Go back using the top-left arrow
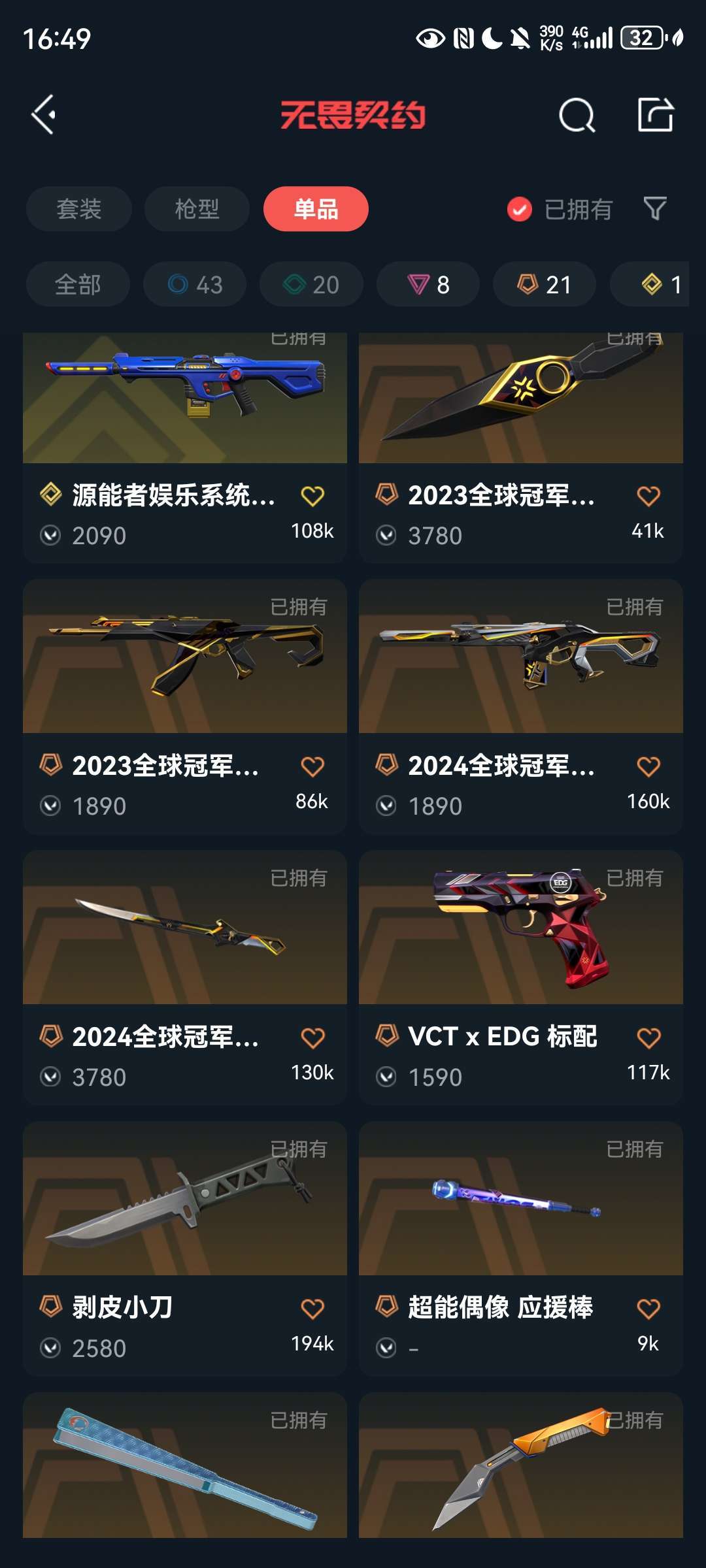The image size is (706, 1568). (x=44, y=115)
